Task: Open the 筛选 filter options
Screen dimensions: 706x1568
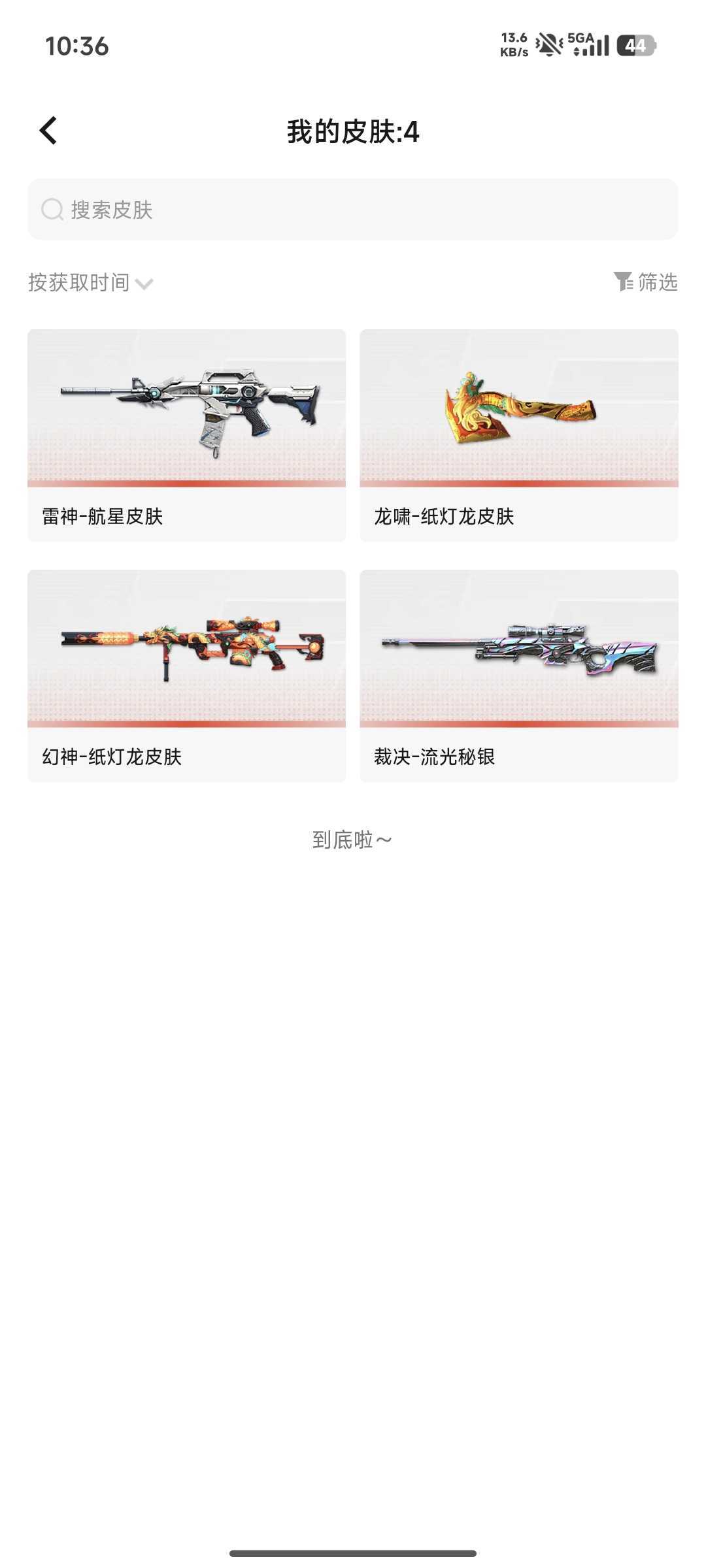Action: 645,282
